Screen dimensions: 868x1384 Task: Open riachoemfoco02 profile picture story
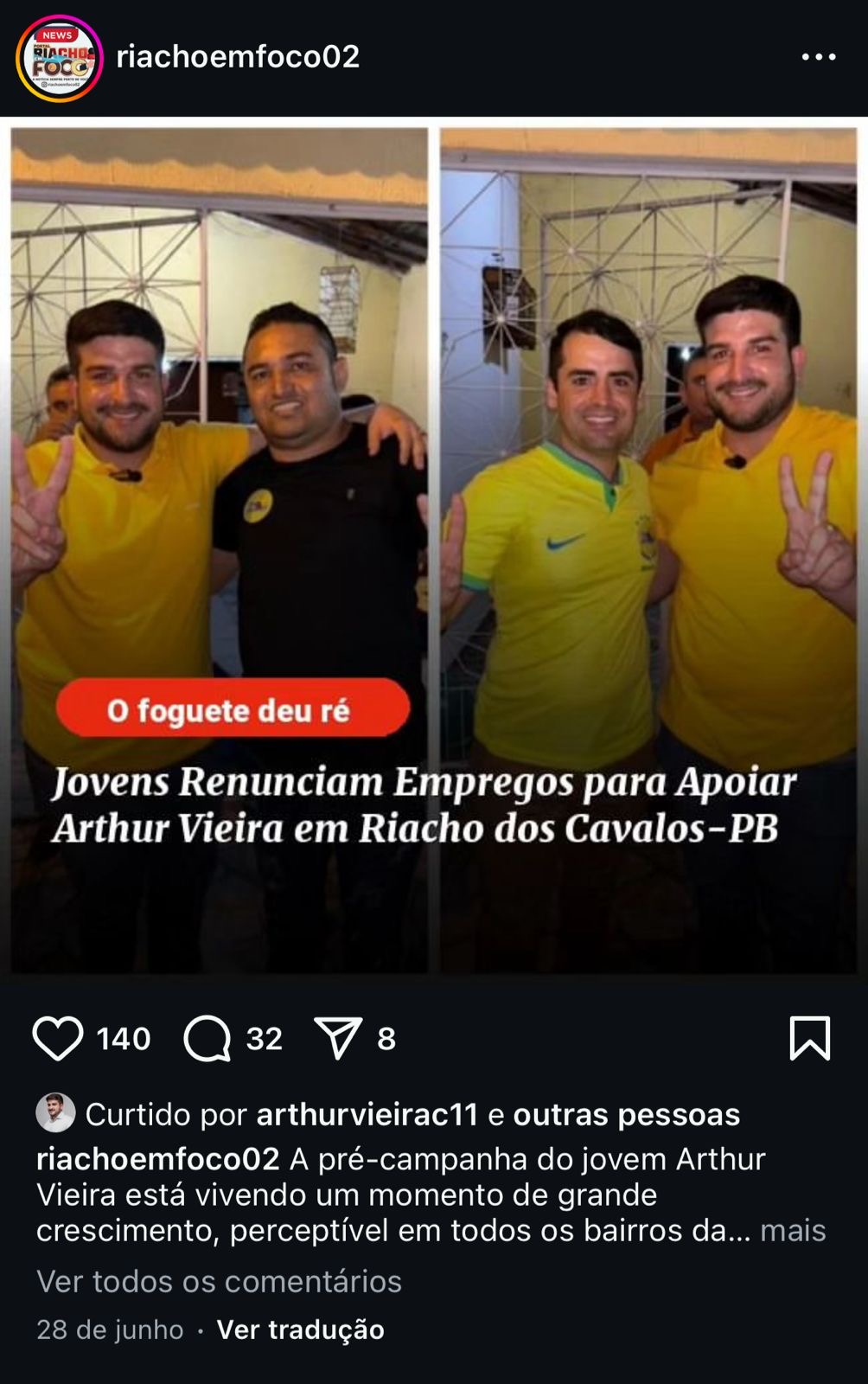coord(59,58)
